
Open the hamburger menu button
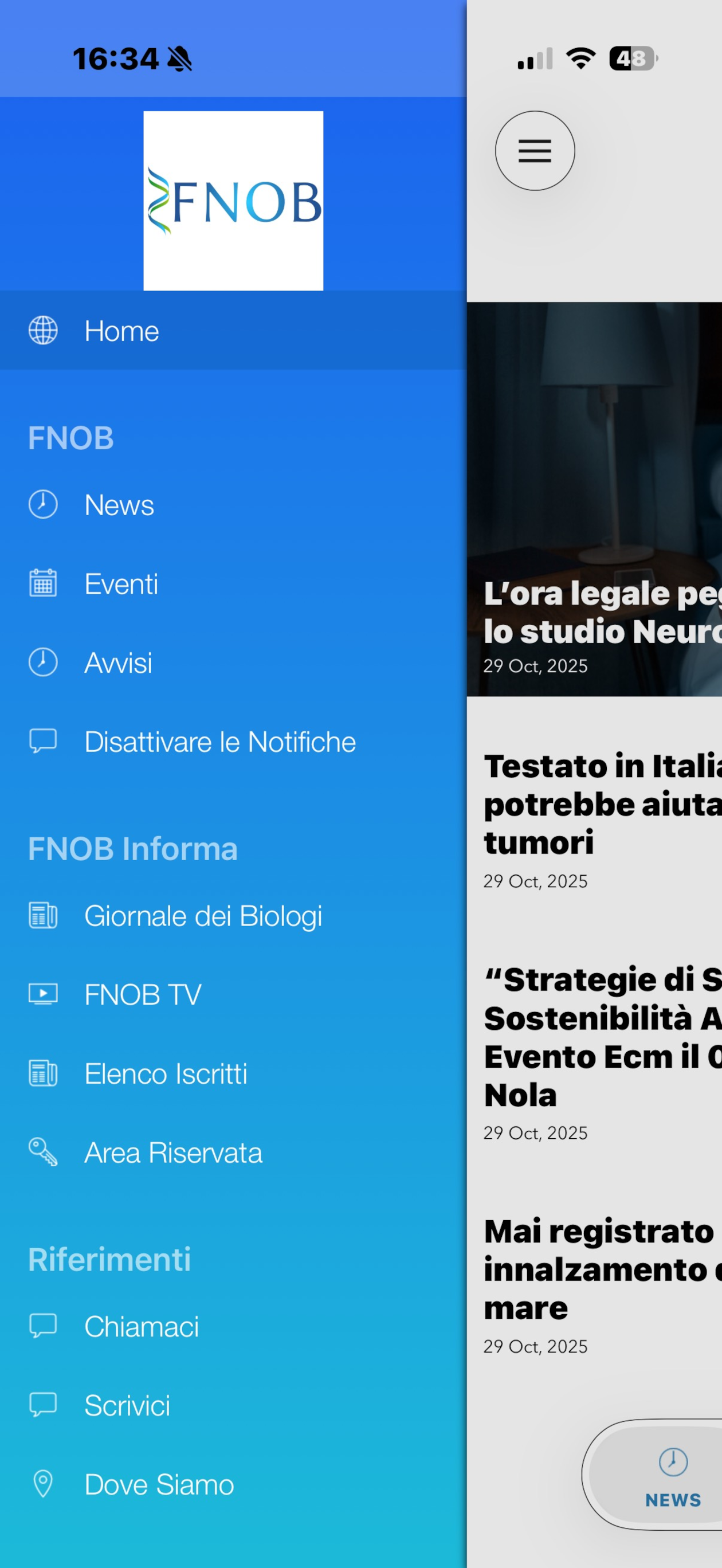(x=535, y=150)
